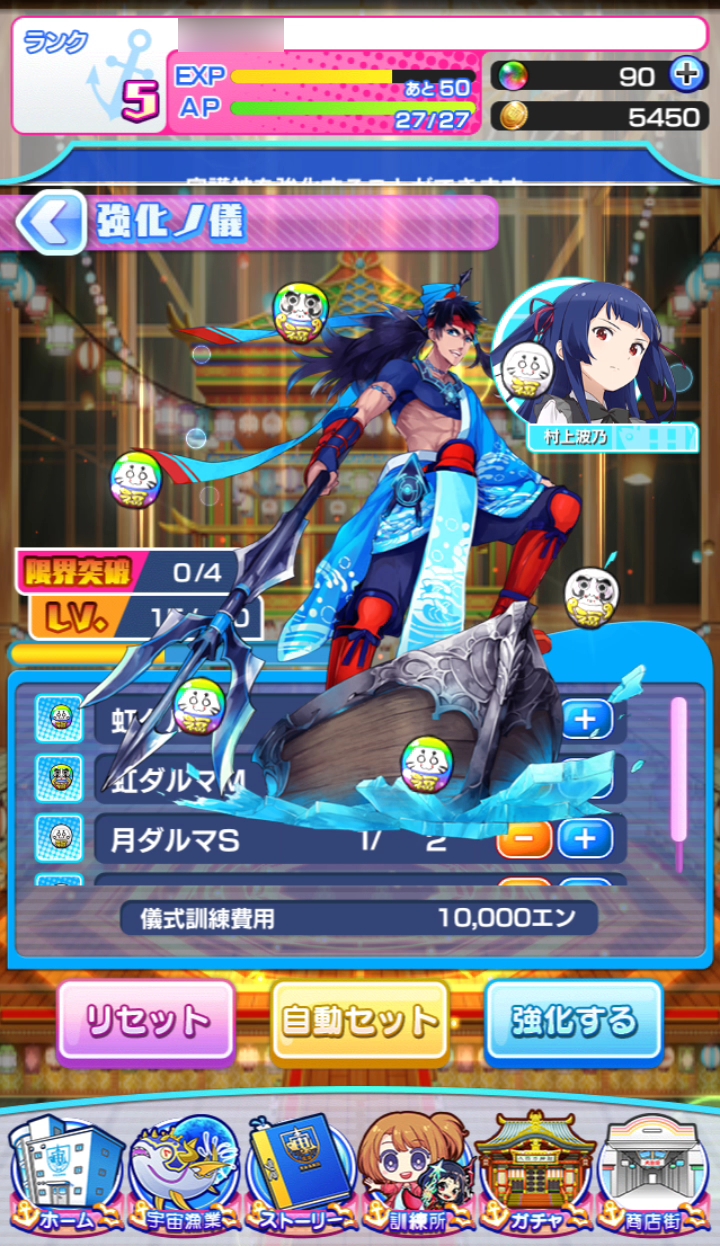Viewport: 720px width, 1246px height.
Task: Go back from the 強化ノ儀 screen
Action: pyautogui.click(x=49, y=222)
